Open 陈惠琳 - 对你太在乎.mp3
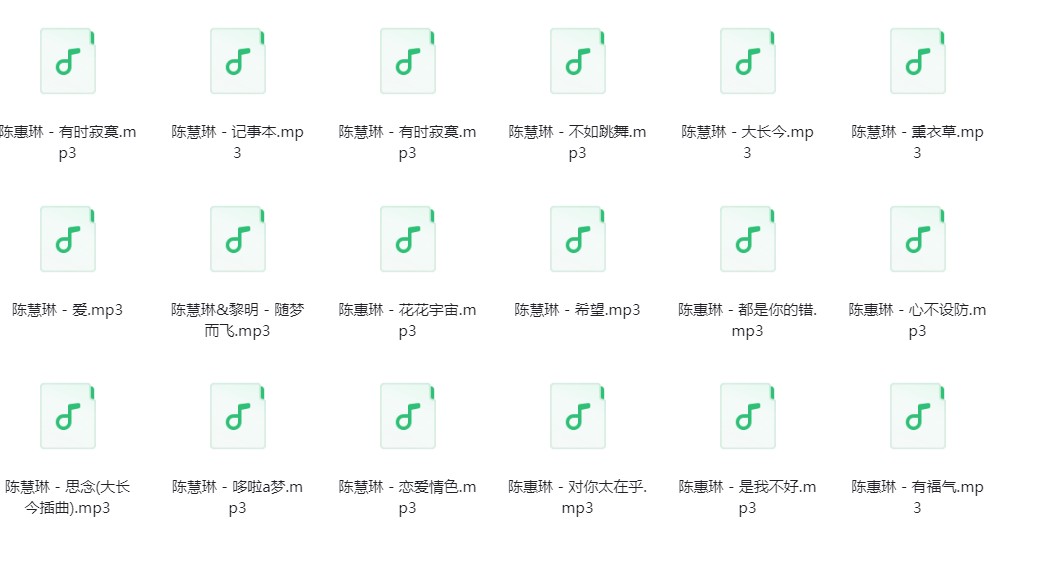The height and width of the screenshot is (561, 1050). pos(578,416)
